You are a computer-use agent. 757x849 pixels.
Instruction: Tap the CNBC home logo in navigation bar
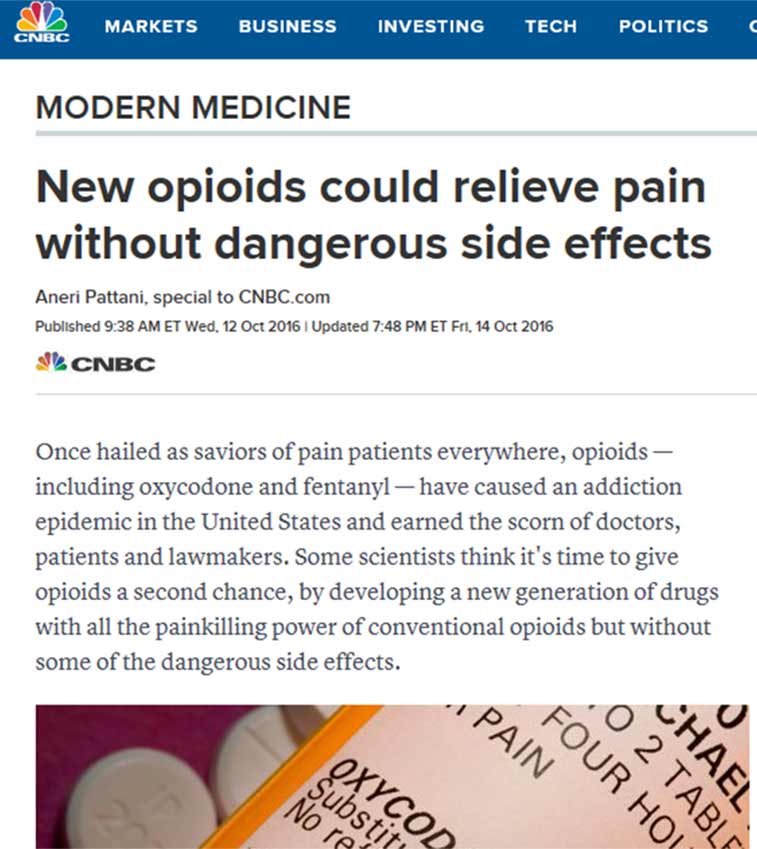41,24
